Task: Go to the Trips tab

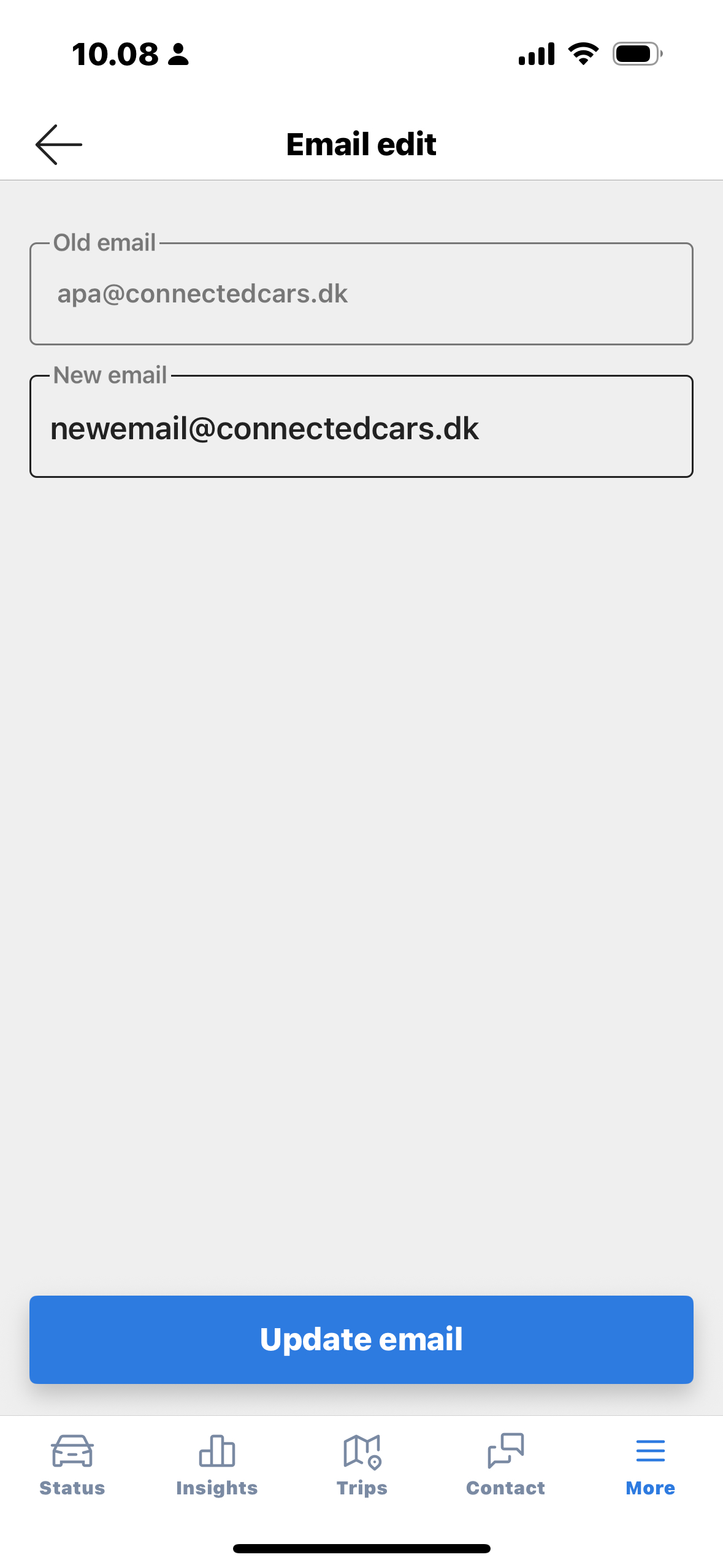Action: coord(362,1465)
